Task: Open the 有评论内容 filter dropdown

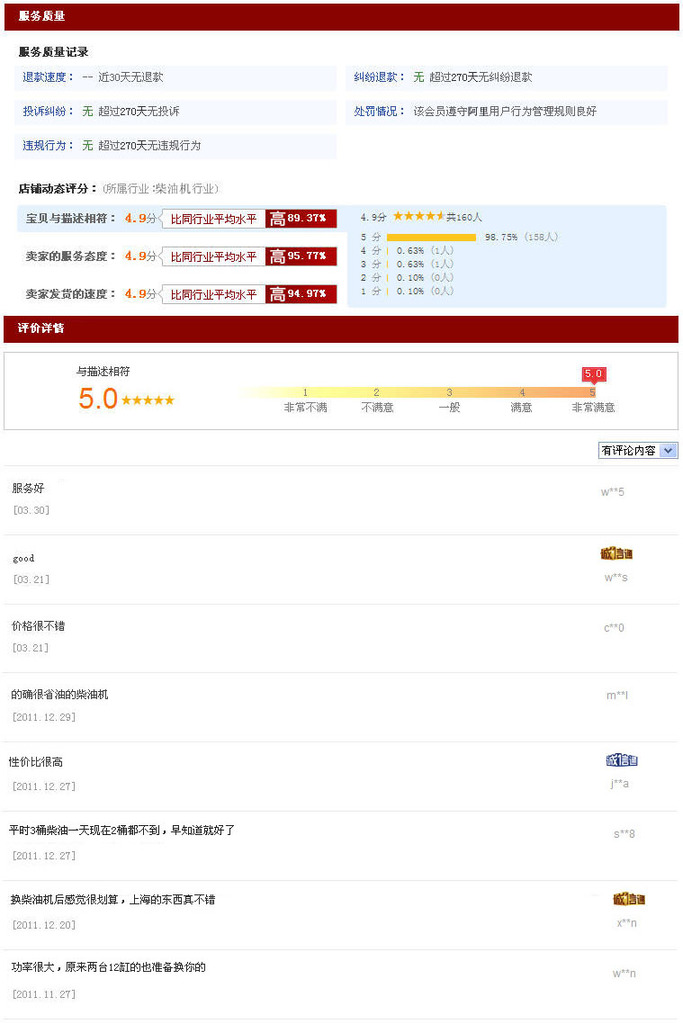Action: (x=637, y=451)
